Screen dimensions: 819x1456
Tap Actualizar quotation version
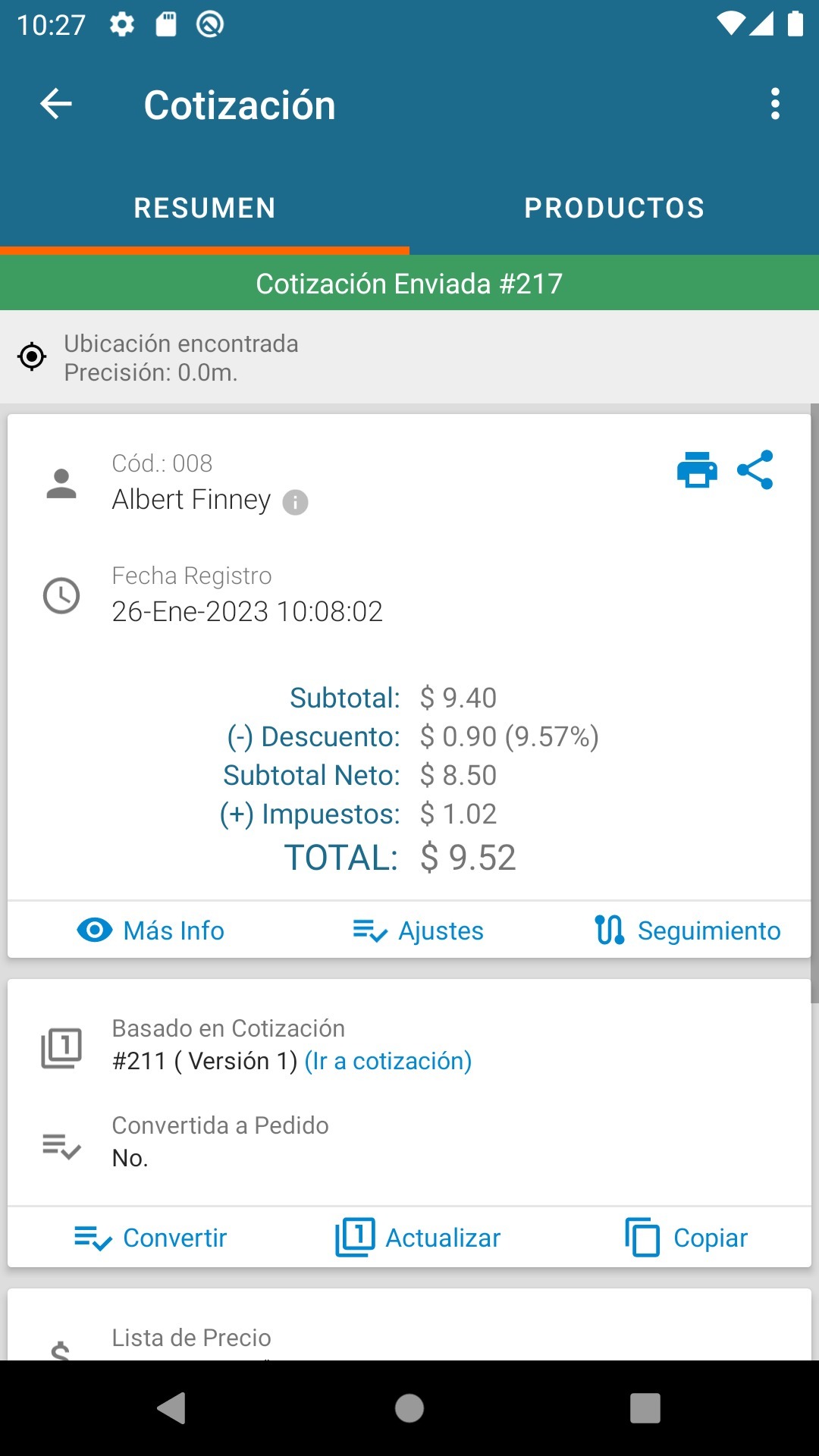tap(418, 1238)
